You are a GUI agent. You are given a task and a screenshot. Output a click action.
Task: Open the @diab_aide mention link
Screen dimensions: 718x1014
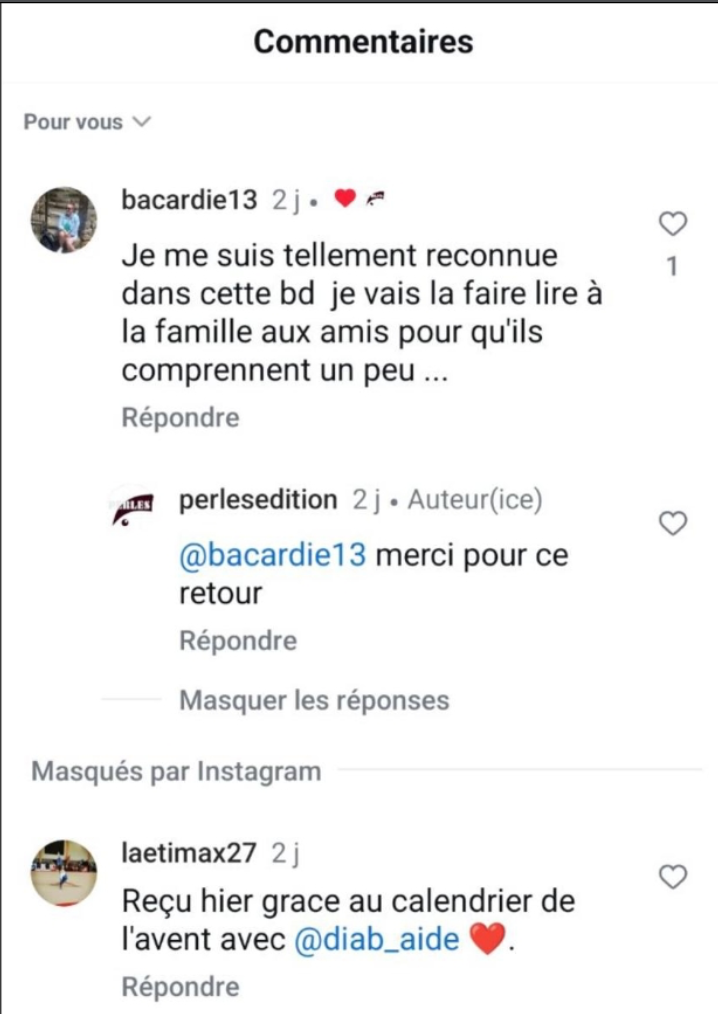click(376, 940)
